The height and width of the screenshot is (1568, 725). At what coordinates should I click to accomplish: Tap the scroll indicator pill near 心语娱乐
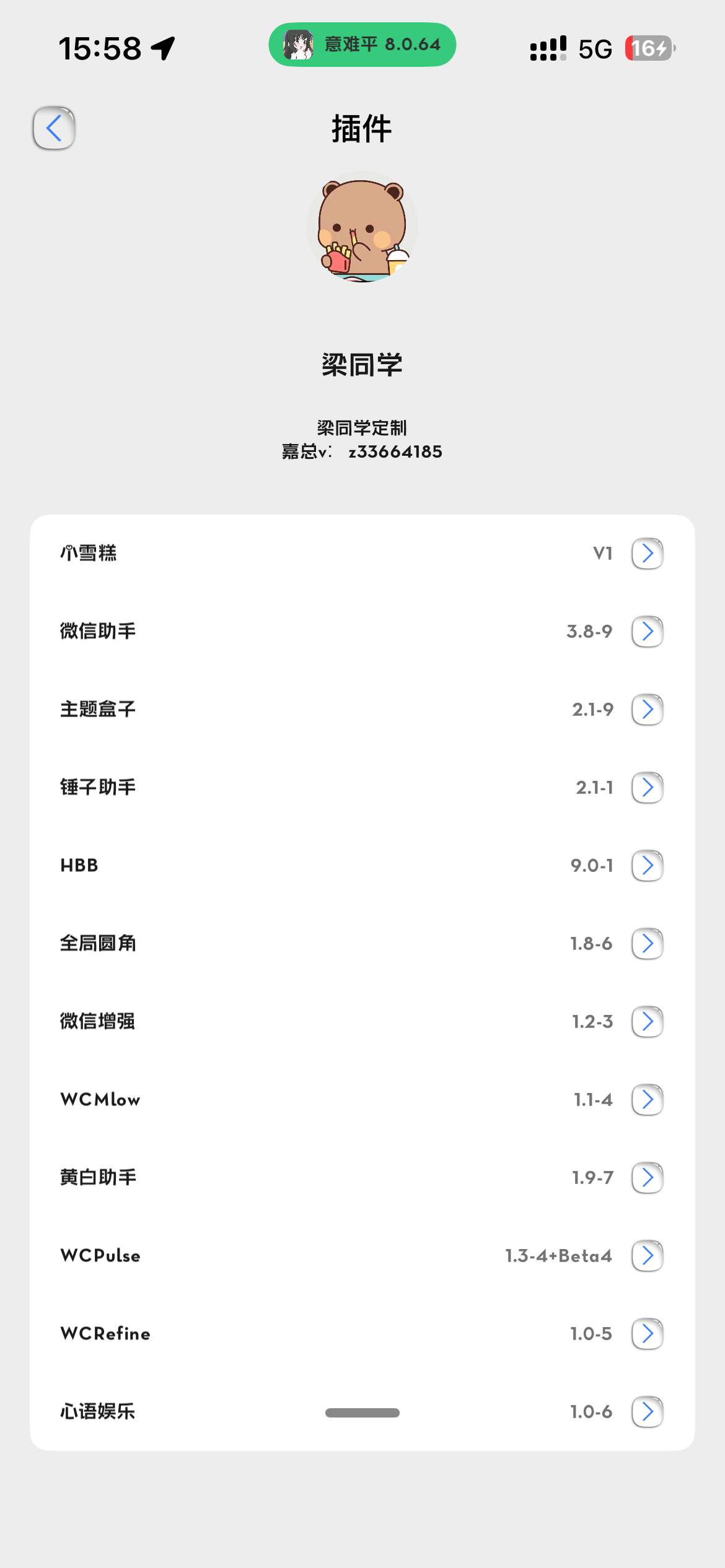(362, 1413)
